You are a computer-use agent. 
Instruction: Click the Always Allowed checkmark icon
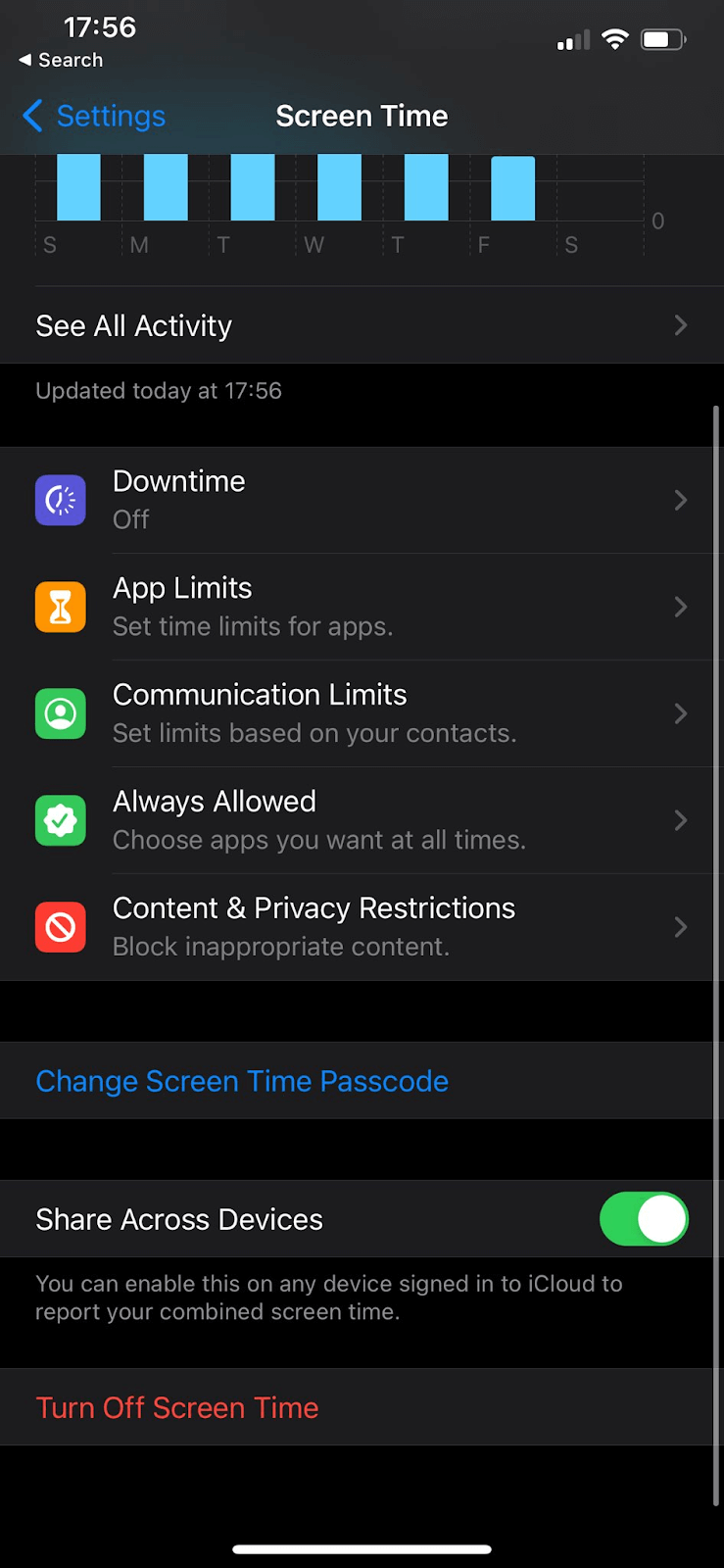(60, 820)
